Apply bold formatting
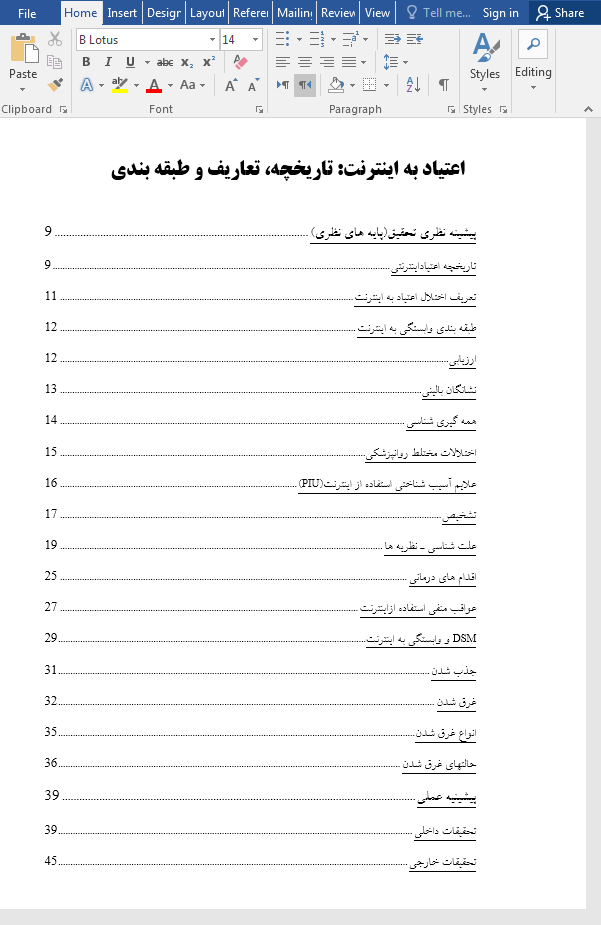Screen dimensions: 601x925 pyautogui.click(x=86, y=62)
